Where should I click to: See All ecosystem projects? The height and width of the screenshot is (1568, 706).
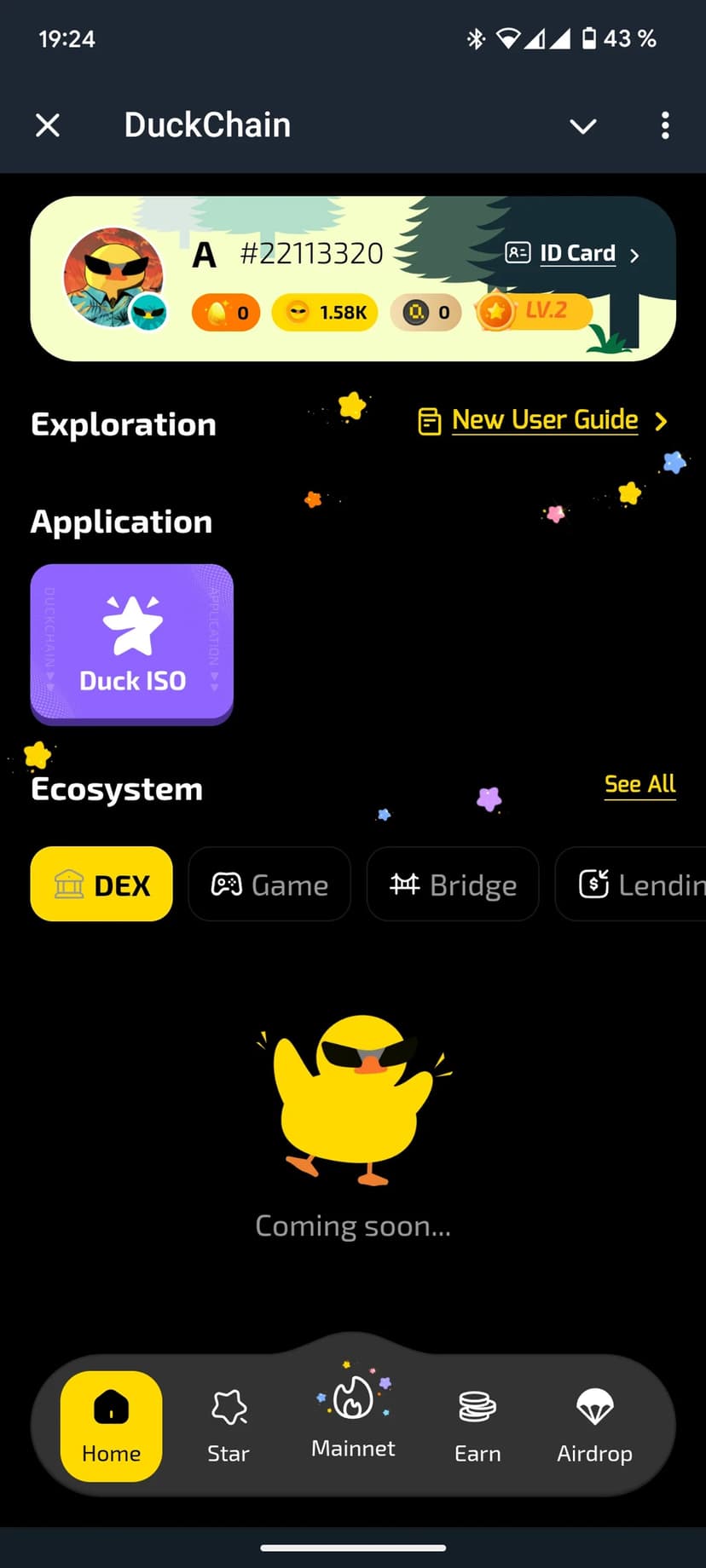tap(639, 784)
